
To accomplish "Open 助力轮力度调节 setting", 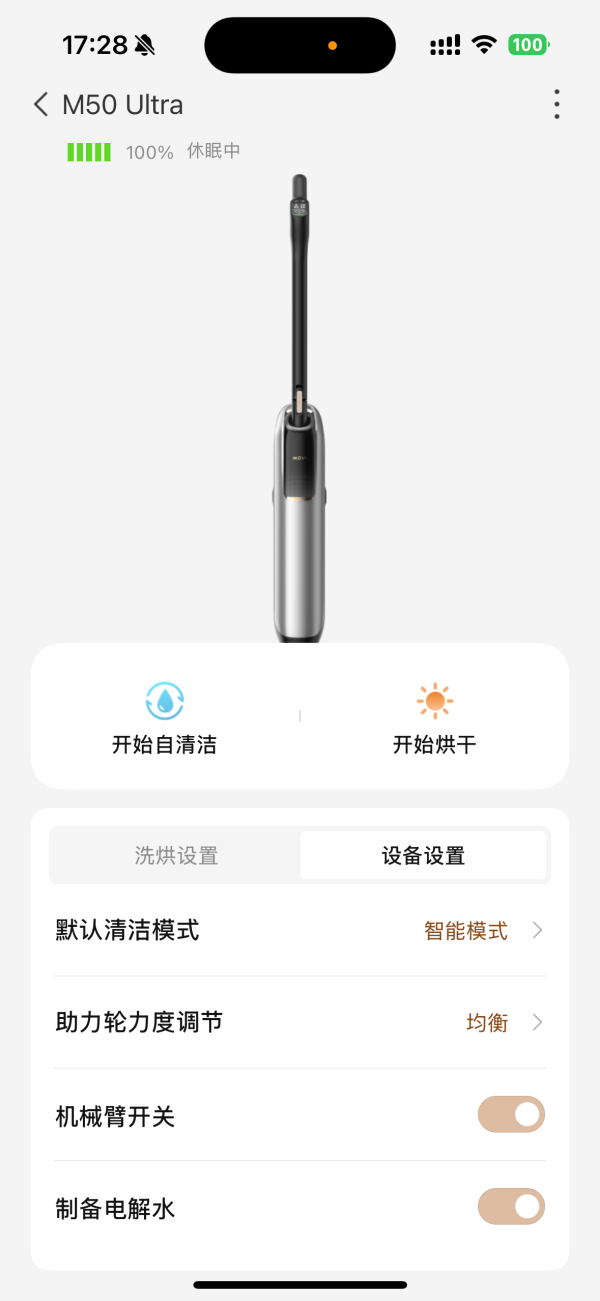I will click(x=300, y=1023).
